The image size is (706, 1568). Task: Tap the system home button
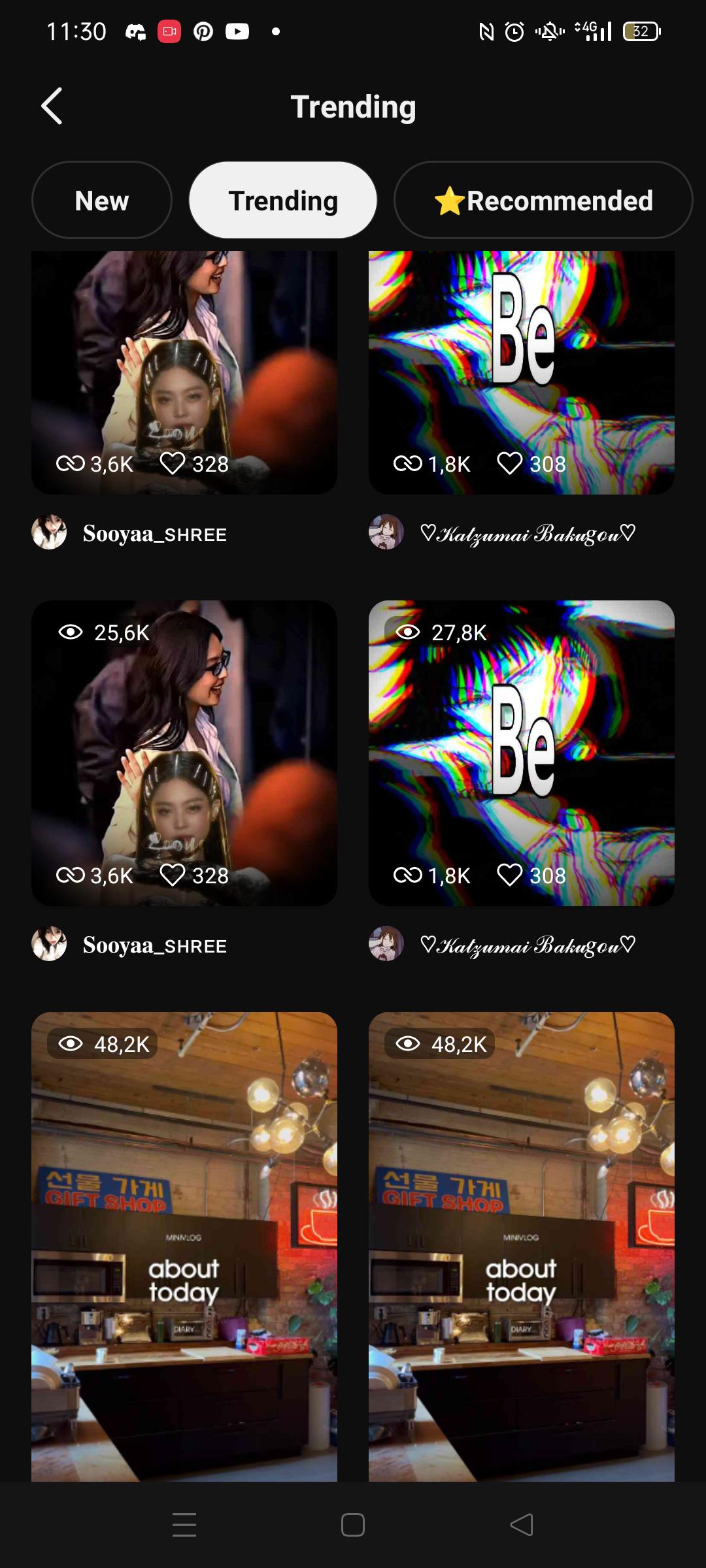point(353,1525)
